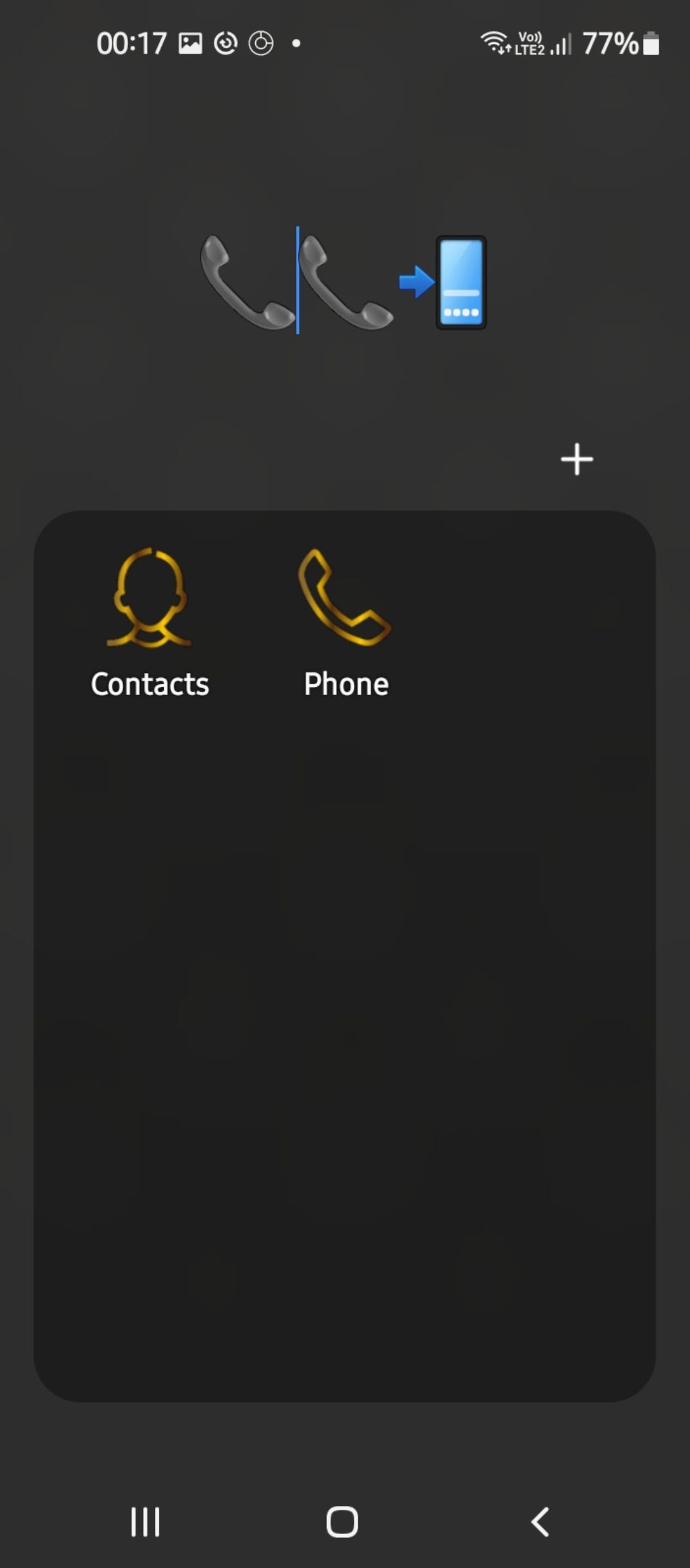The height and width of the screenshot is (1568, 690).
Task: Tap the alarm icon in the status bar
Action: tap(225, 42)
